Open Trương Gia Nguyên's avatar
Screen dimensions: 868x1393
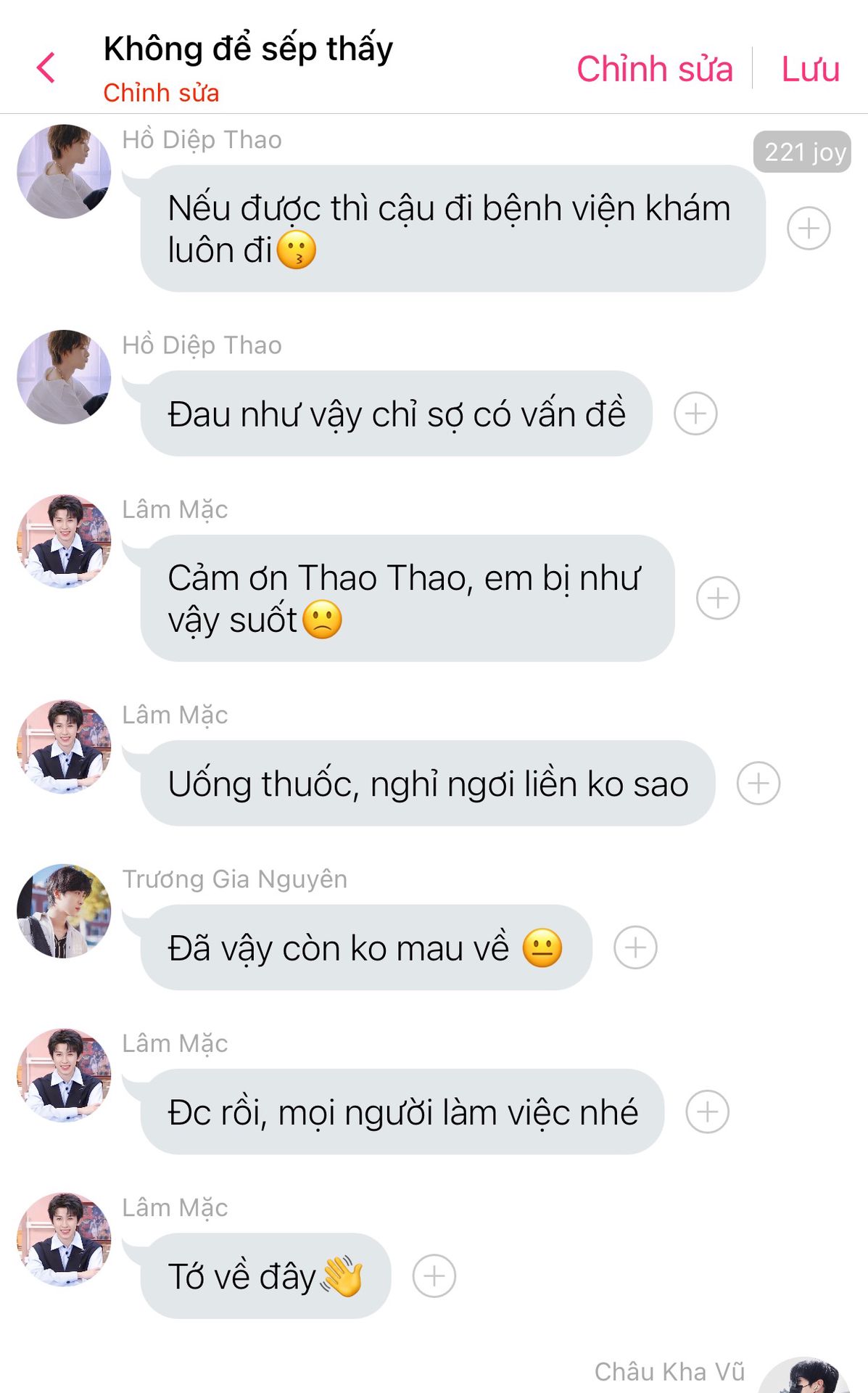click(x=64, y=911)
